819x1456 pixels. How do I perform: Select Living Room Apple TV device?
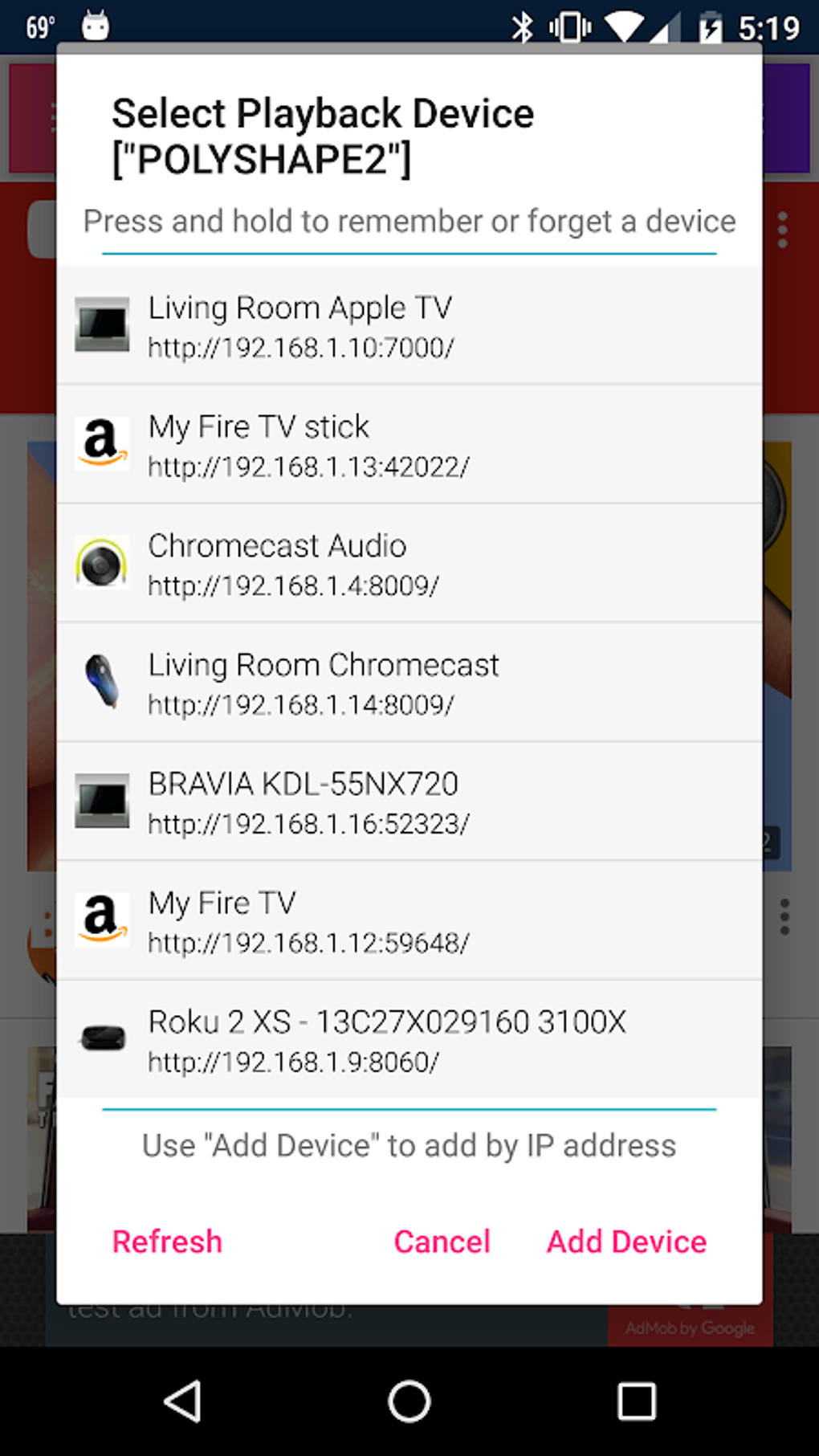409,325
